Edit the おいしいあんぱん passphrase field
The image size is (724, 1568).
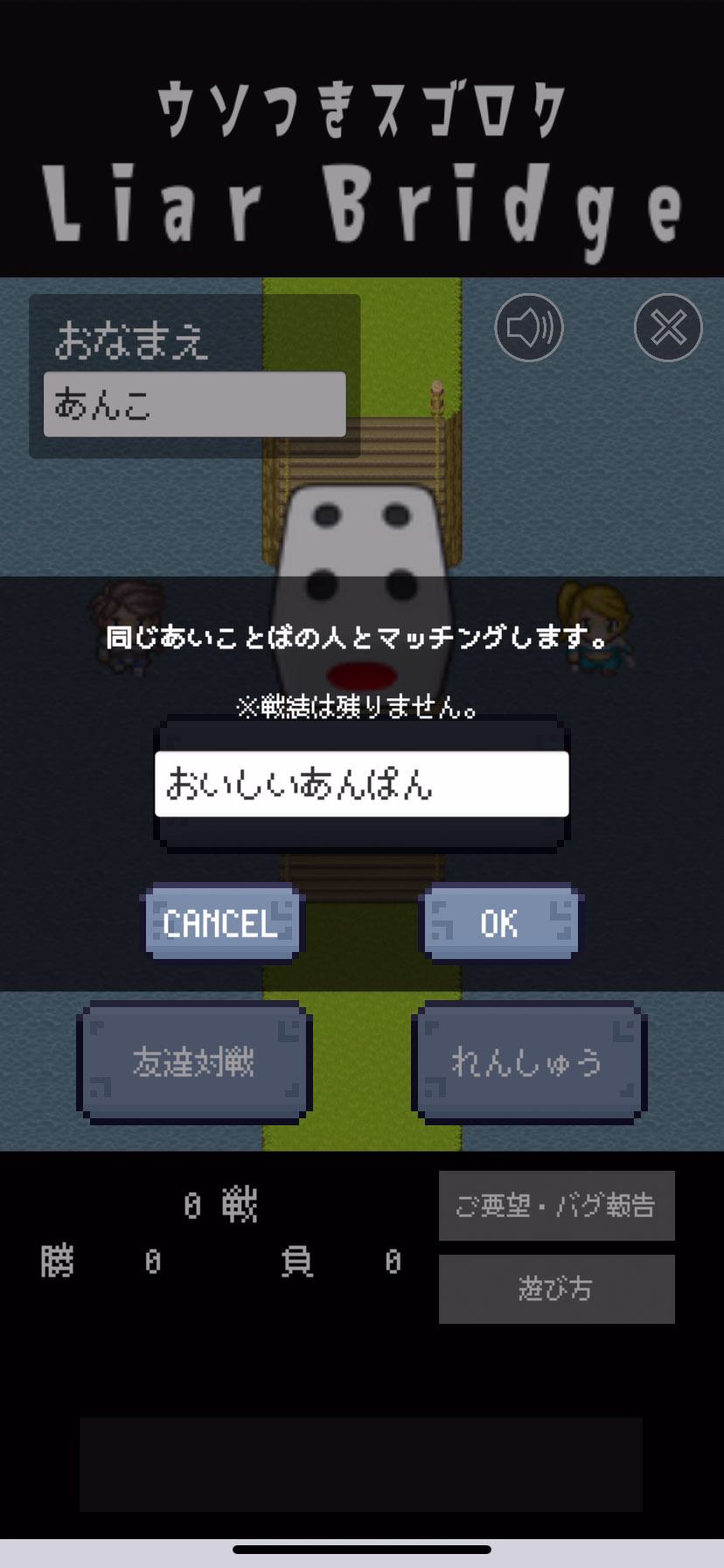click(361, 784)
